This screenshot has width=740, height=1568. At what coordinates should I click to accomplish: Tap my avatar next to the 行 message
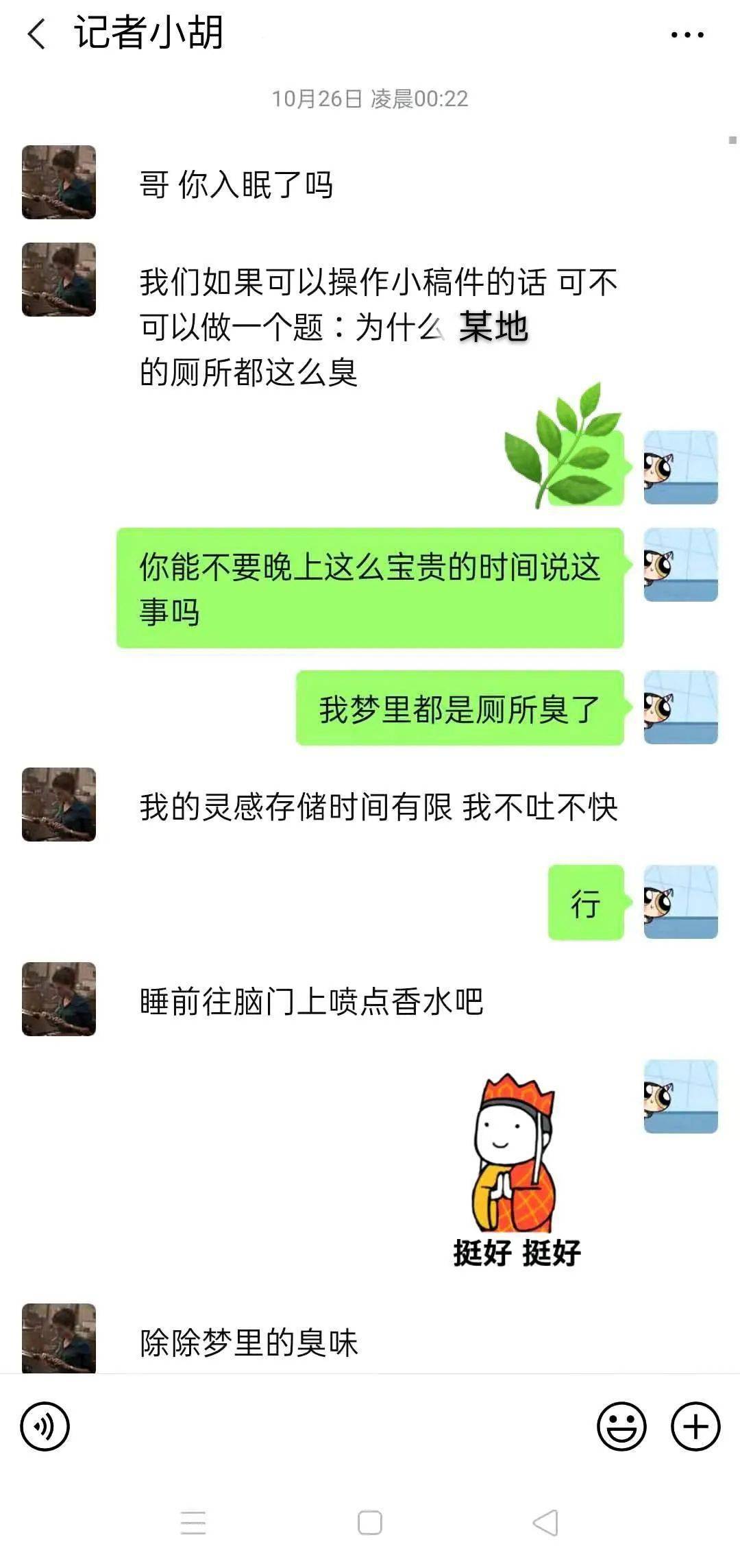click(680, 902)
